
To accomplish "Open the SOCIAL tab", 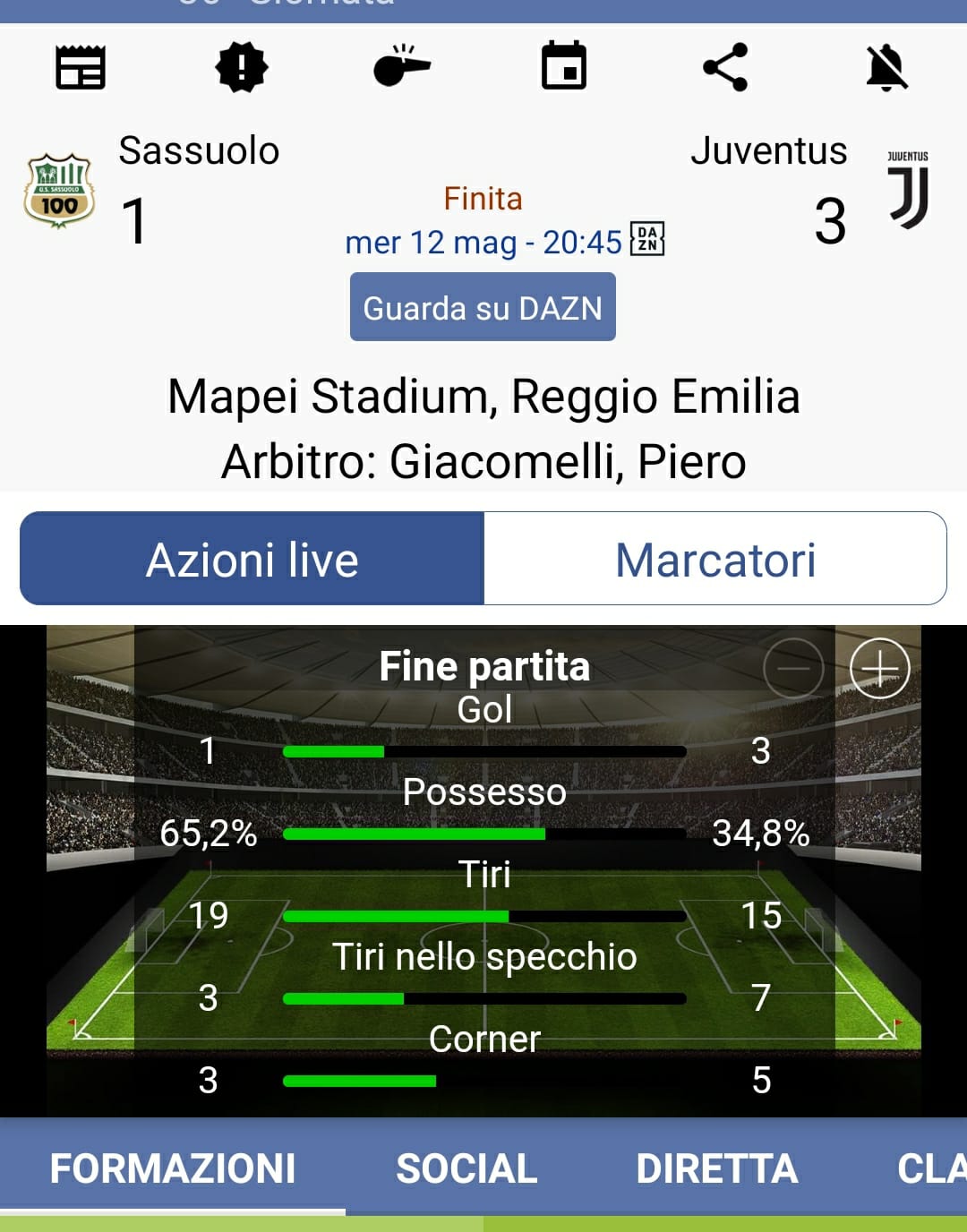I will [x=466, y=1168].
